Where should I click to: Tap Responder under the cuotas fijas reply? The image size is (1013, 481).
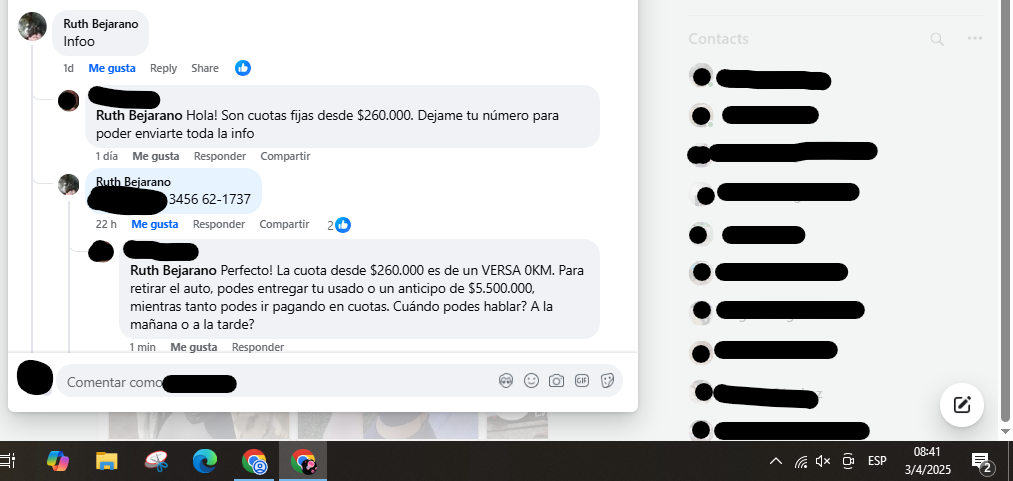coord(219,156)
